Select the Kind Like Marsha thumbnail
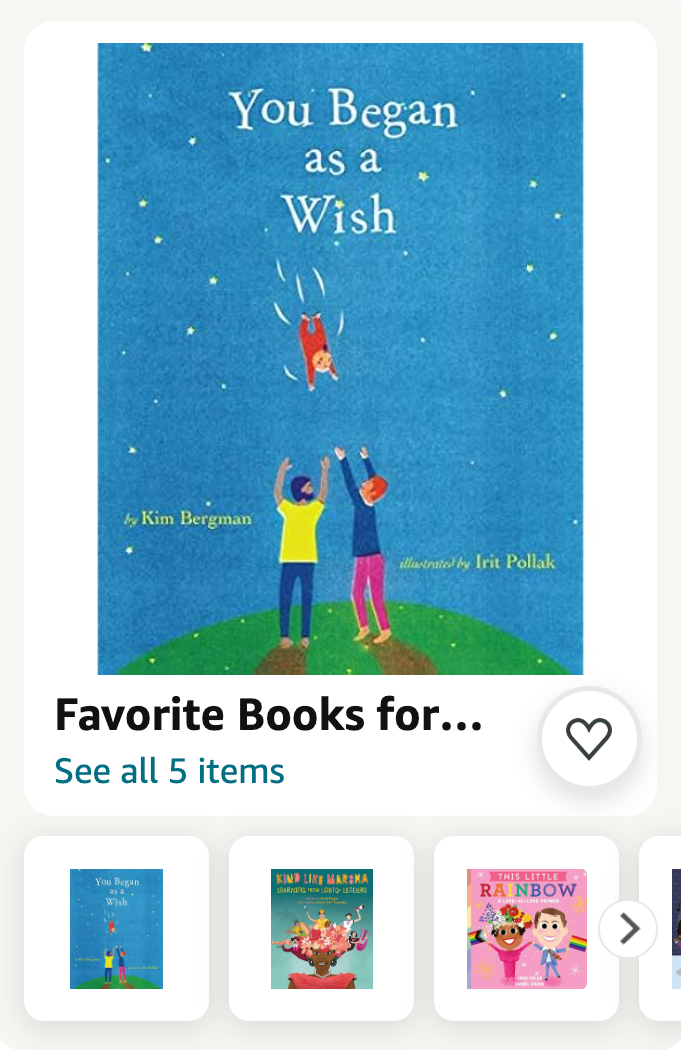Image resolution: width=681 pixels, height=1050 pixels. pyautogui.click(x=321, y=928)
